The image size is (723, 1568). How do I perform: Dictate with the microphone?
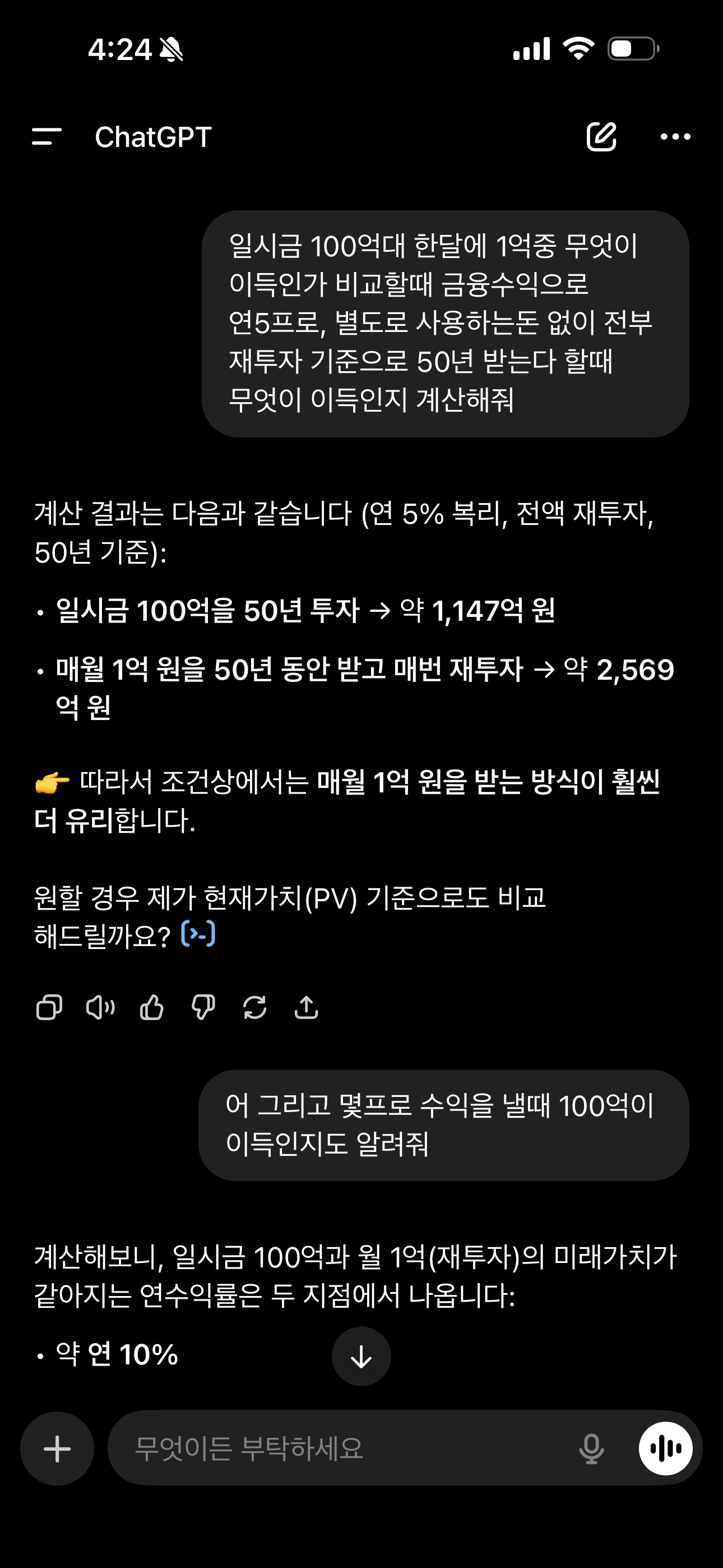[591, 1449]
